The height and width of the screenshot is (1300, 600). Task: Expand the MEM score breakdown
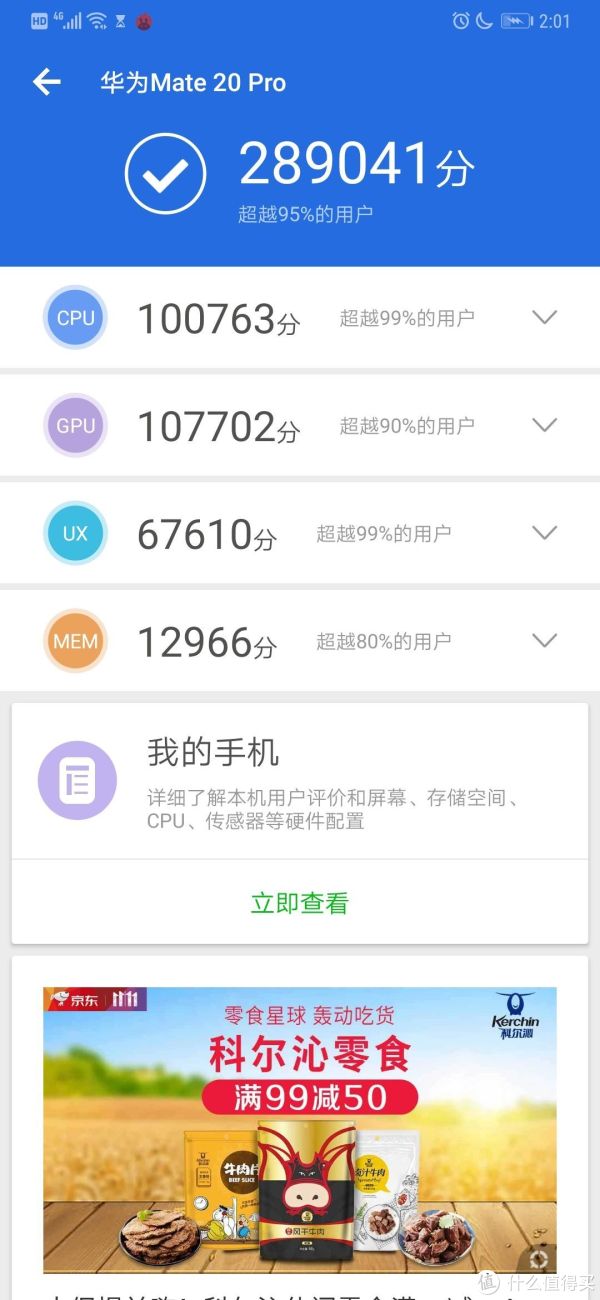[x=544, y=641]
